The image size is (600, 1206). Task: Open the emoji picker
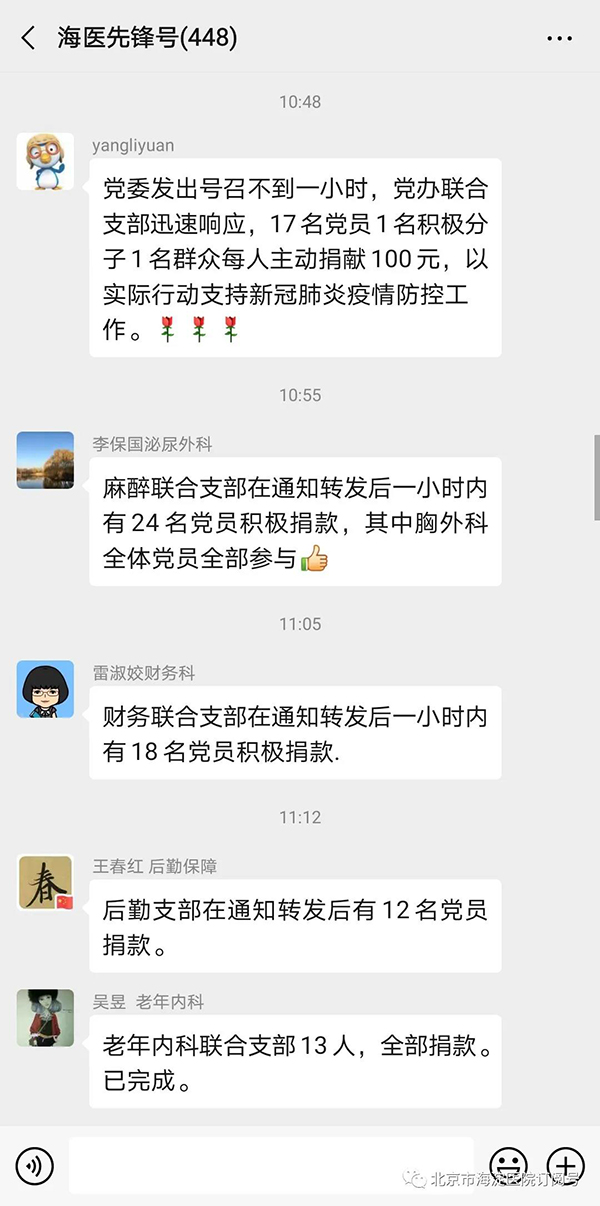508,1166
